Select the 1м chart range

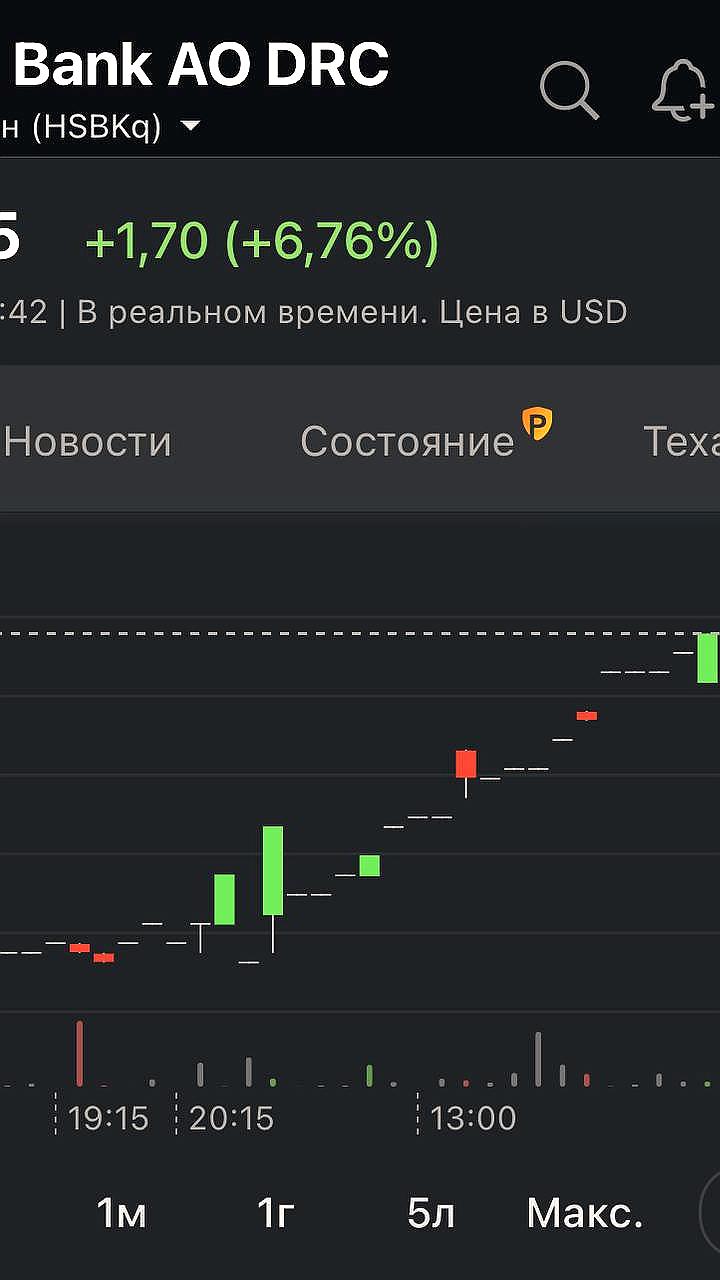tap(121, 1214)
